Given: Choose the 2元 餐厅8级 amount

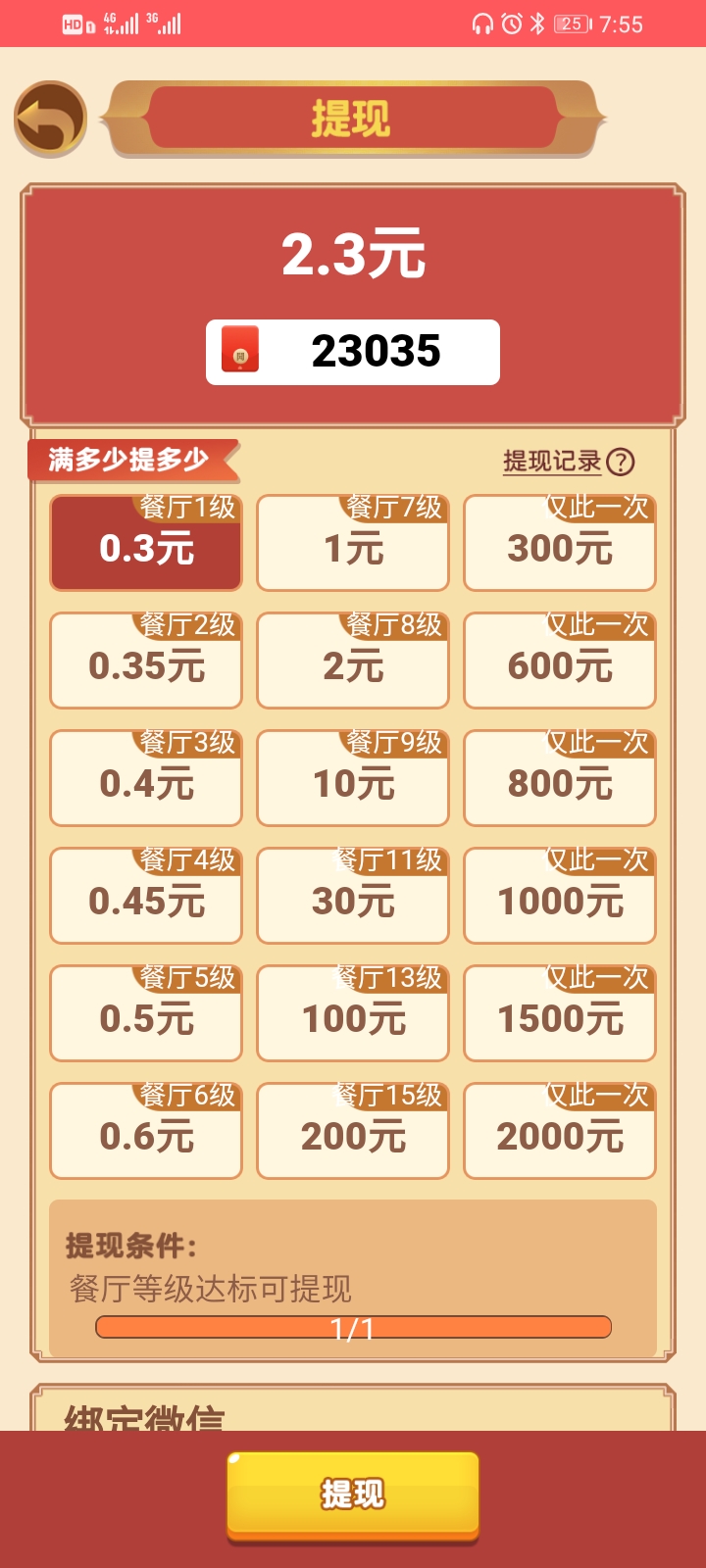Looking at the screenshot, I should pyautogui.click(x=353, y=661).
